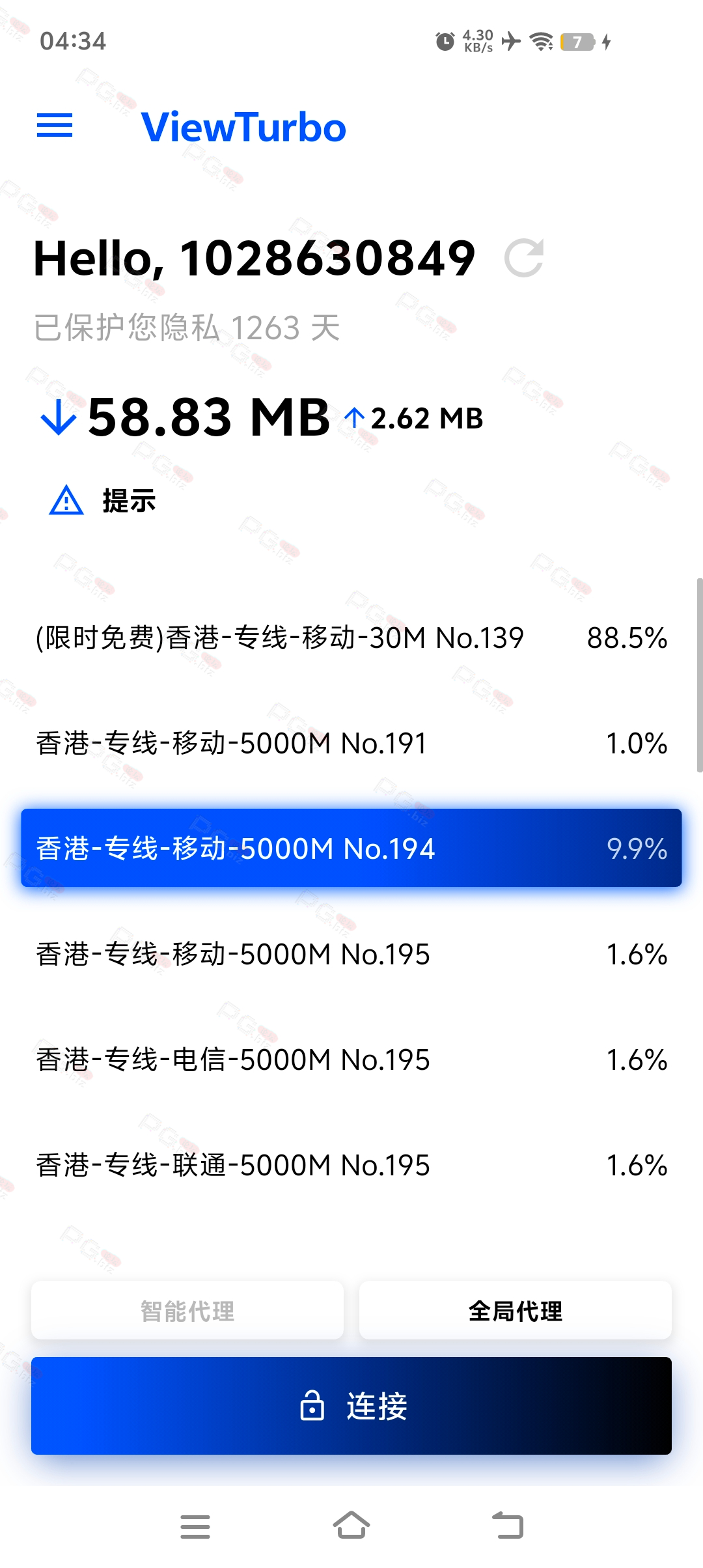703x1568 pixels.
Task: Select the 香港-专线-电信-5000M No.195 node
Action: coord(351,1059)
